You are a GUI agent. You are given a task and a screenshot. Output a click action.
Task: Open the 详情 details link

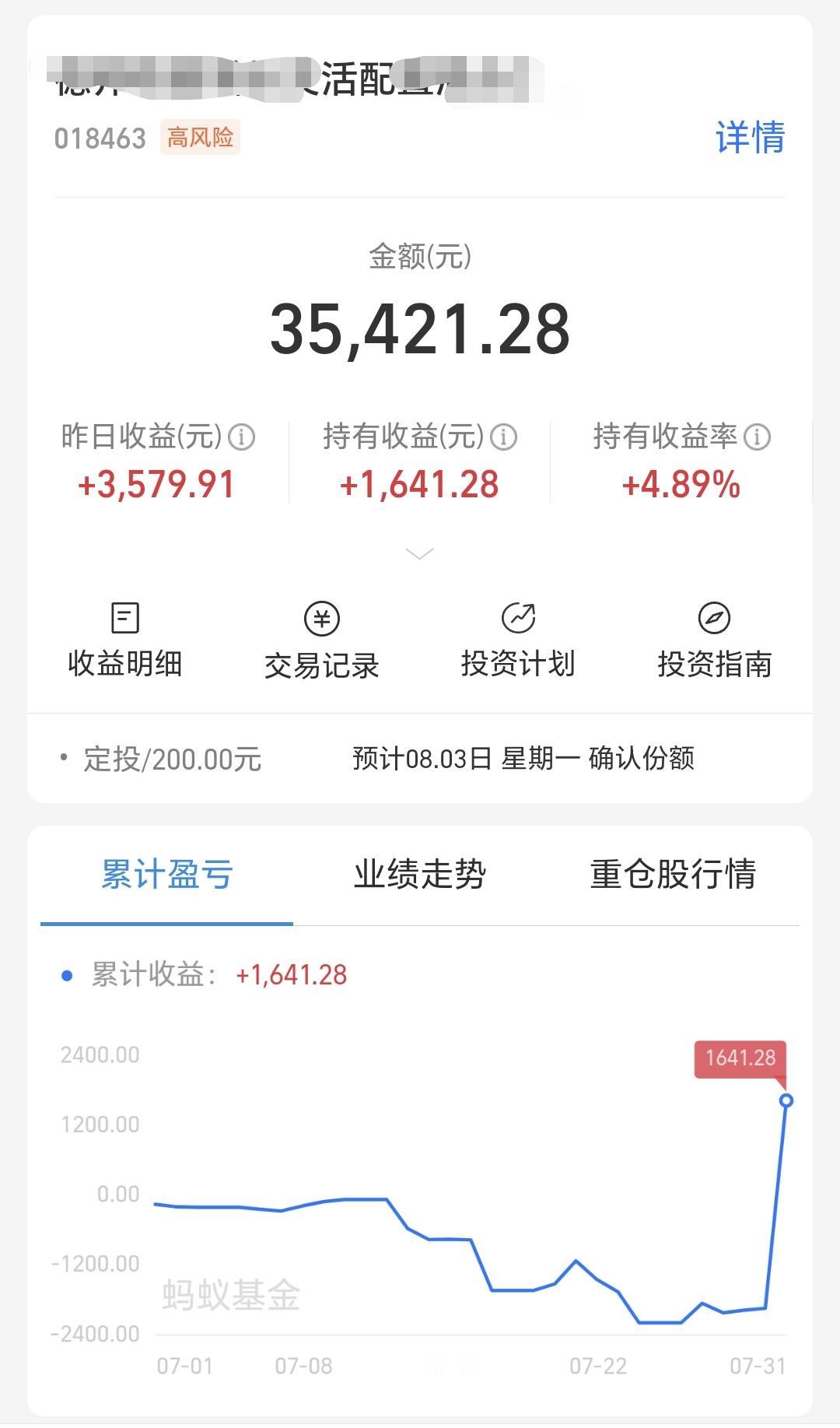pos(750,138)
